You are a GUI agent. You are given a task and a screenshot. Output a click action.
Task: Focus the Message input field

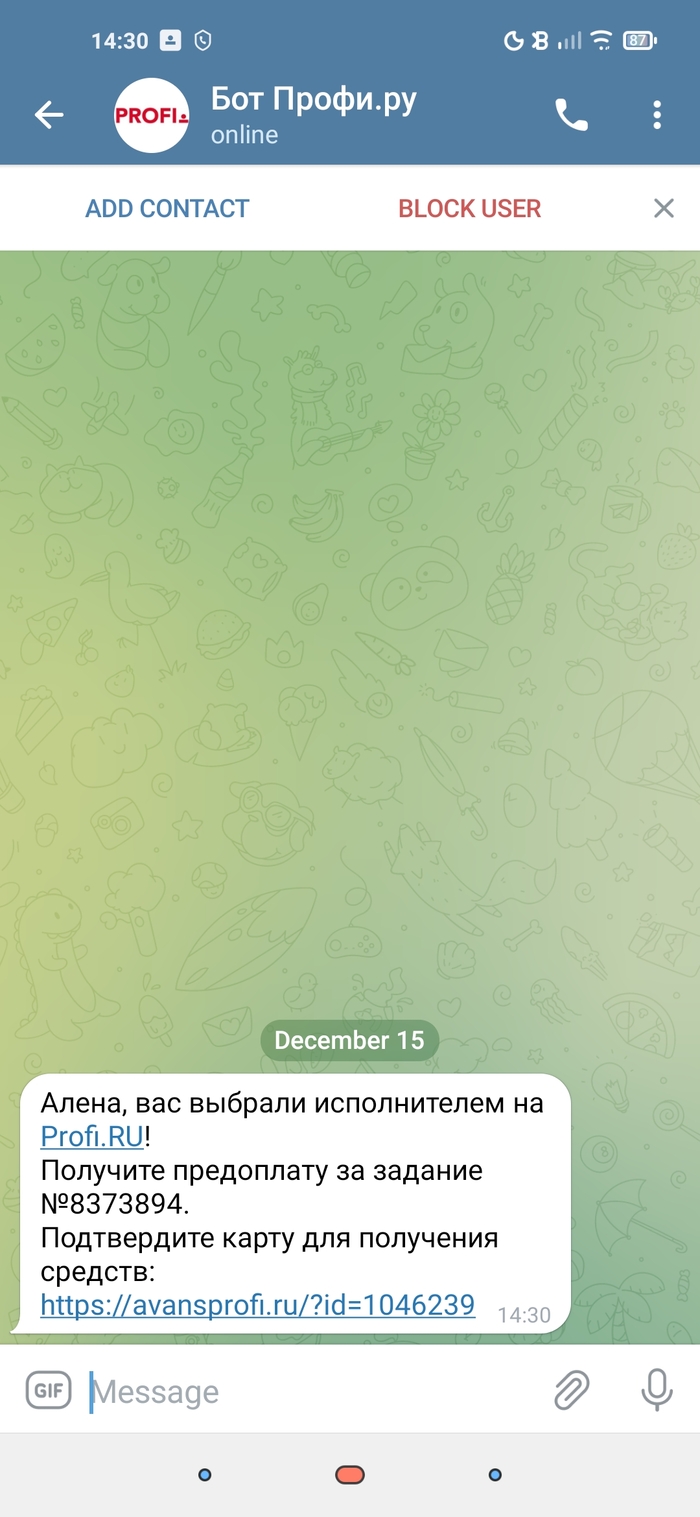(300, 1391)
